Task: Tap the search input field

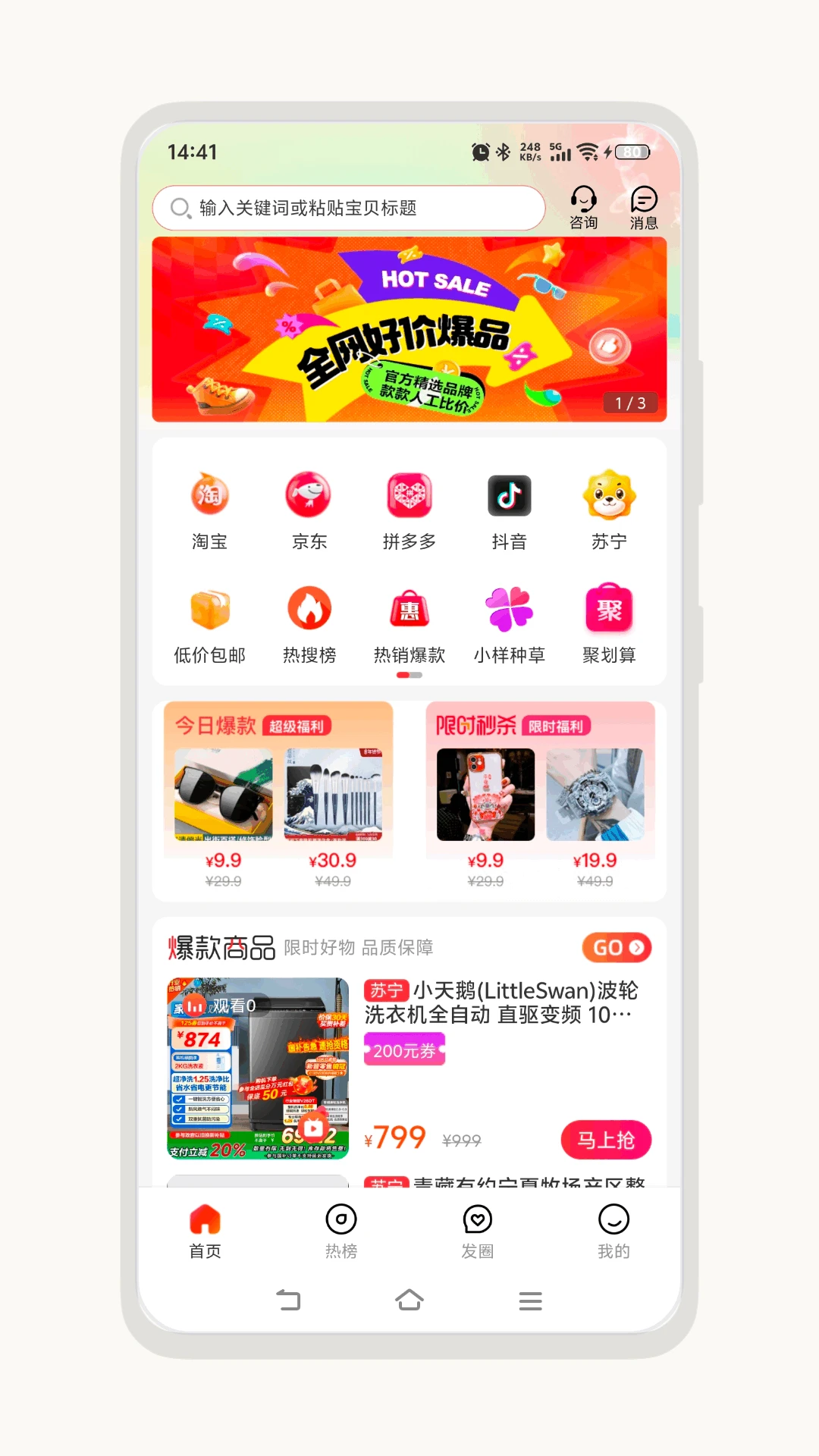Action: tap(349, 208)
